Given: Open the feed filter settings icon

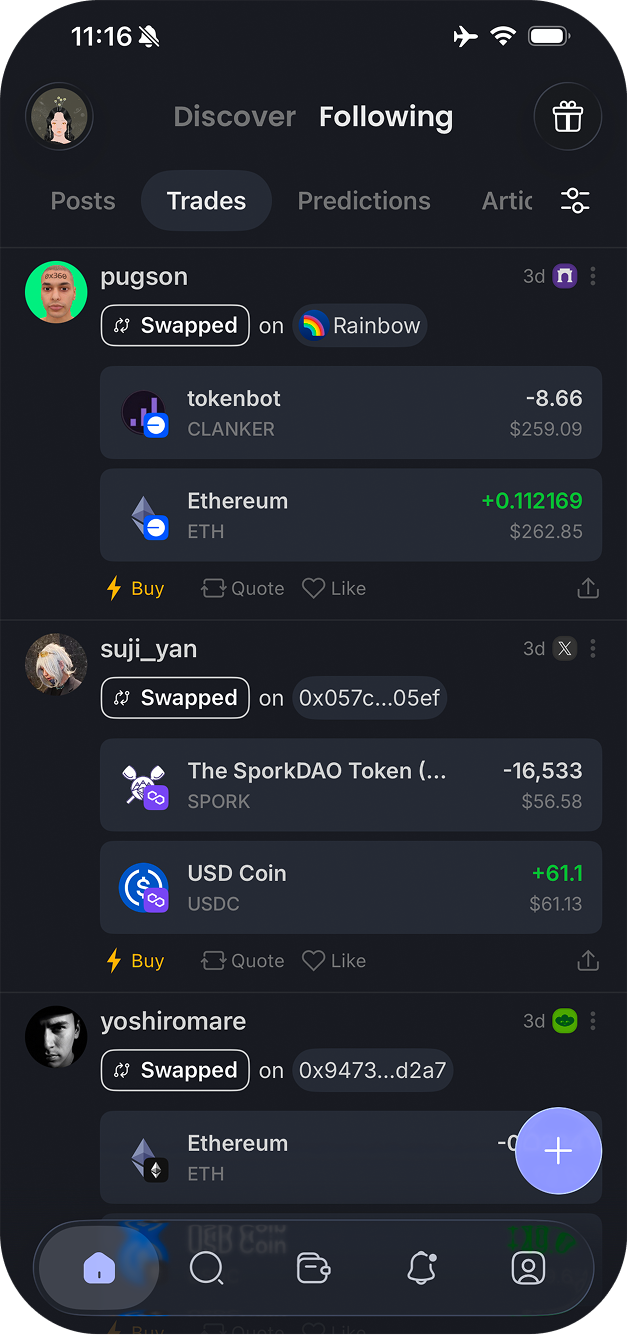Looking at the screenshot, I should 575,200.
